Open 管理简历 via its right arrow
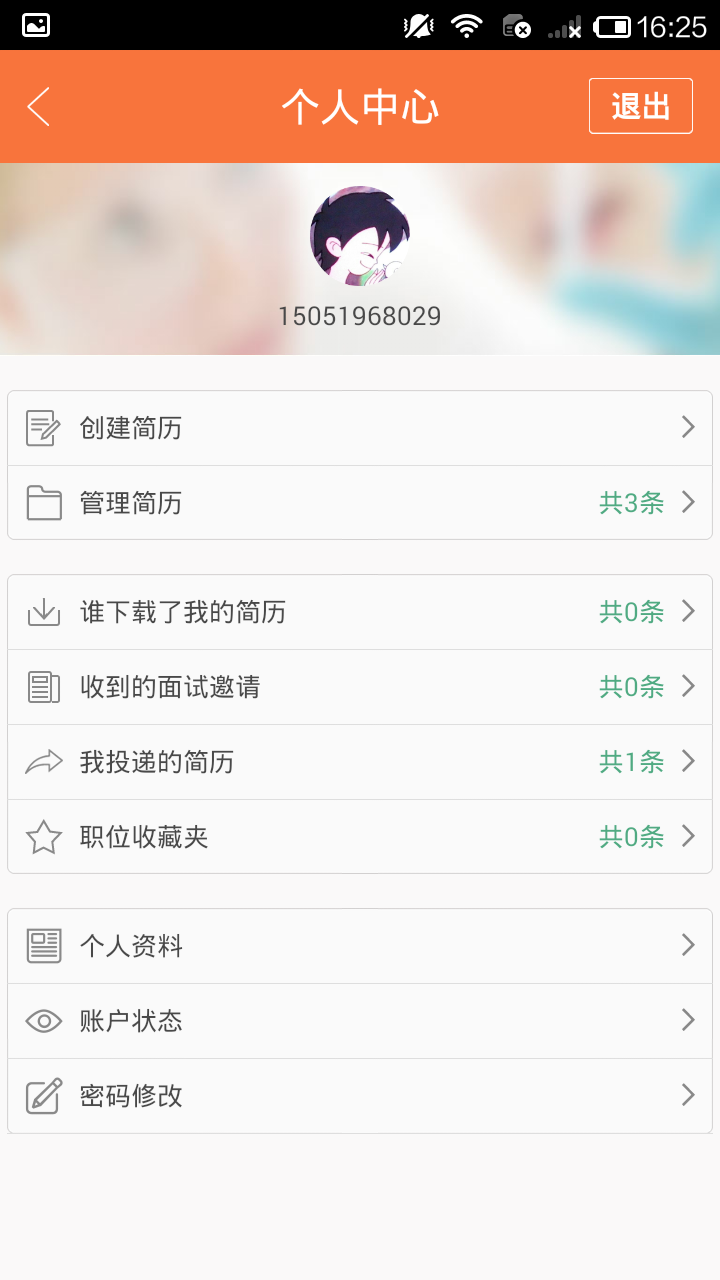Screen dimensions: 720x1280 click(x=688, y=502)
